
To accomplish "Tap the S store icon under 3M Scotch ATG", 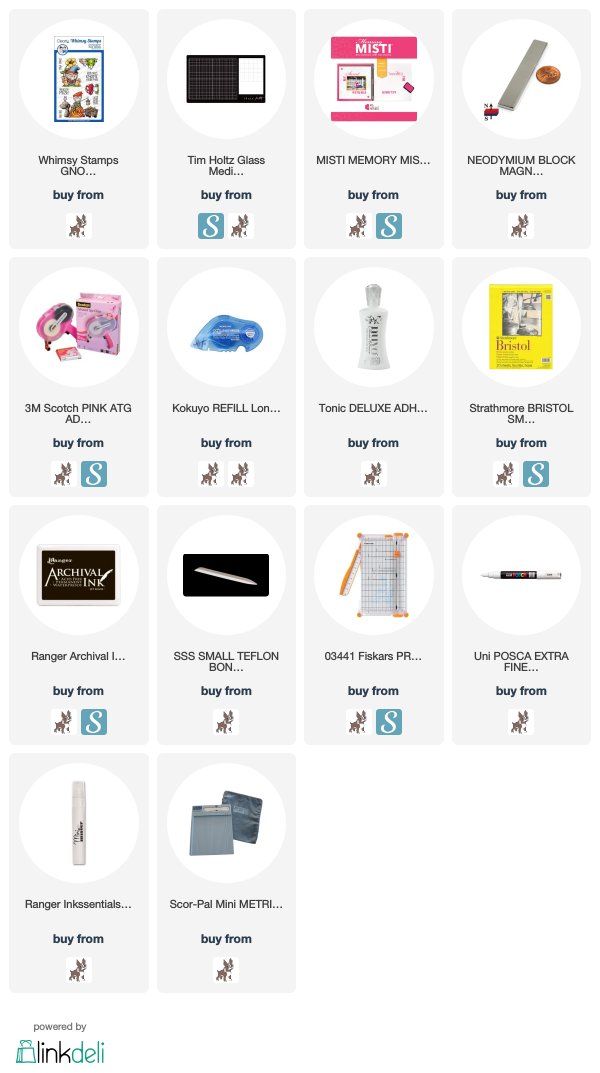I will (94, 474).
